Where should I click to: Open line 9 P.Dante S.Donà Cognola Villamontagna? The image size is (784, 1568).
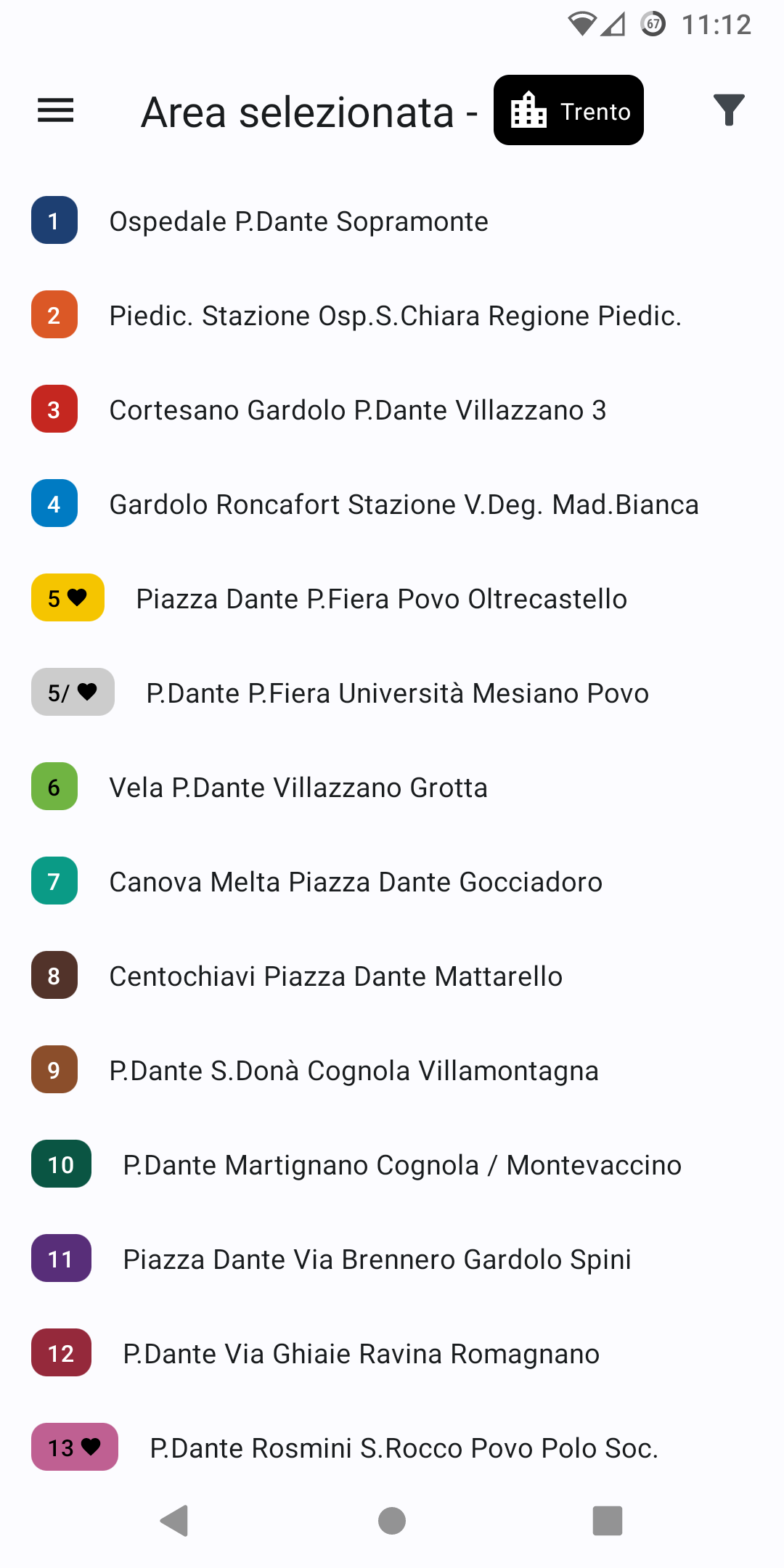pyautogui.click(x=354, y=1070)
